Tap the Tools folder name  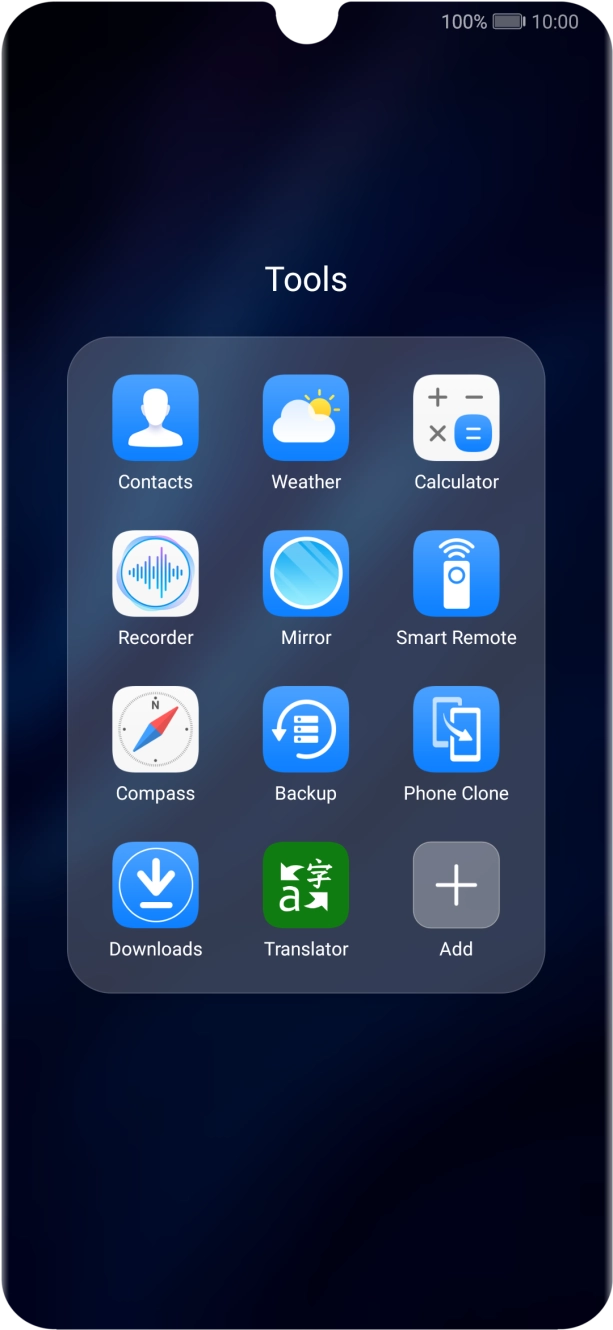pyautogui.click(x=306, y=279)
